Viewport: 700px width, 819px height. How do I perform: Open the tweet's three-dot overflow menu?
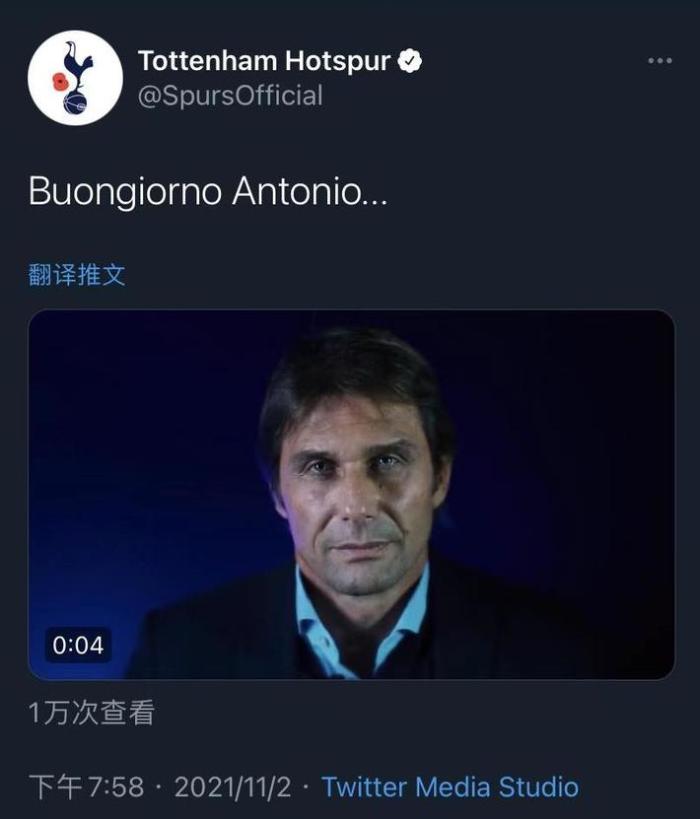pos(659,61)
